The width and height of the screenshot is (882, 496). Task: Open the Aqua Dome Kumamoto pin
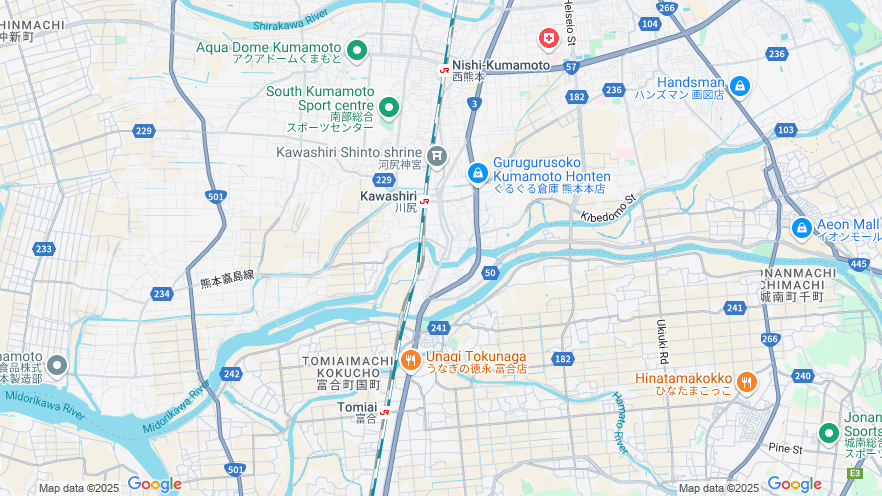pyautogui.click(x=358, y=49)
